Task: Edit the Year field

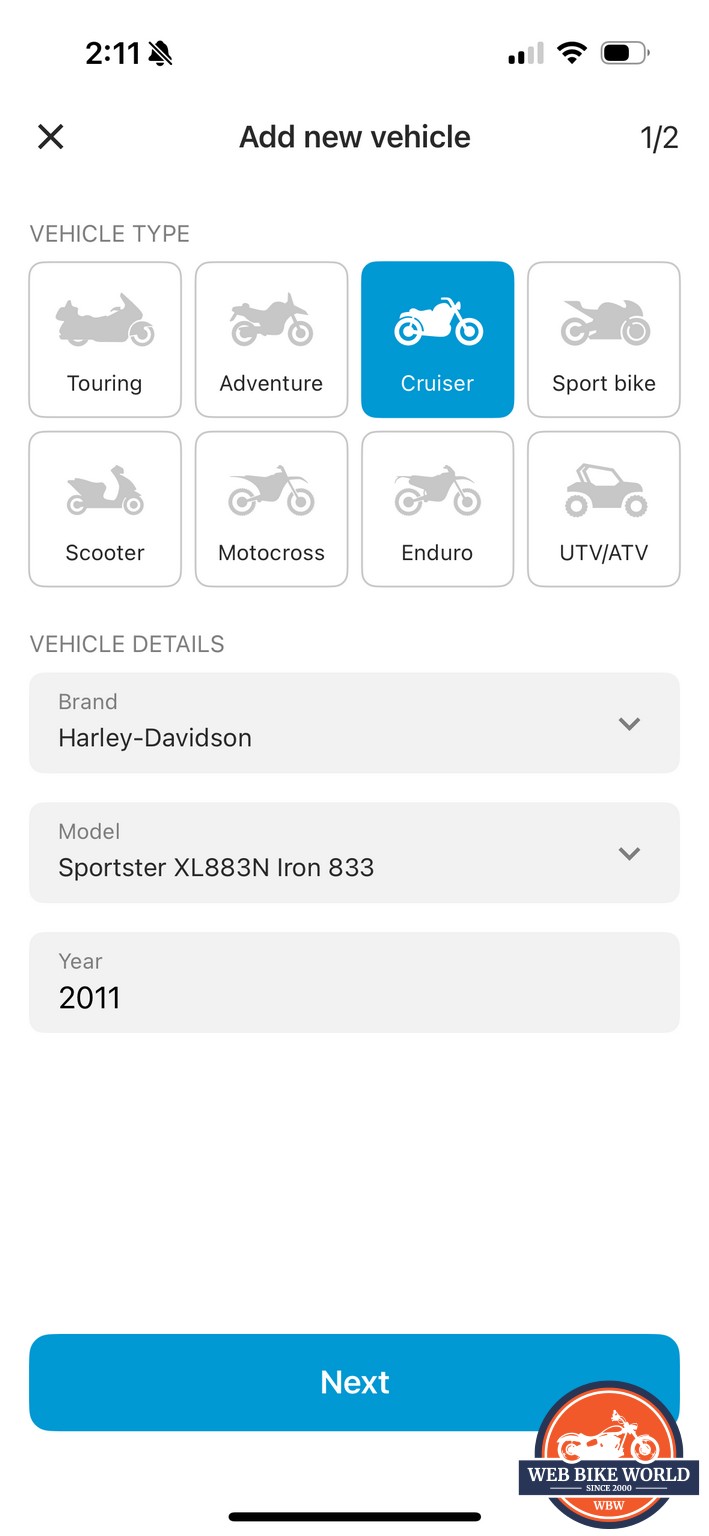Action: point(354,983)
